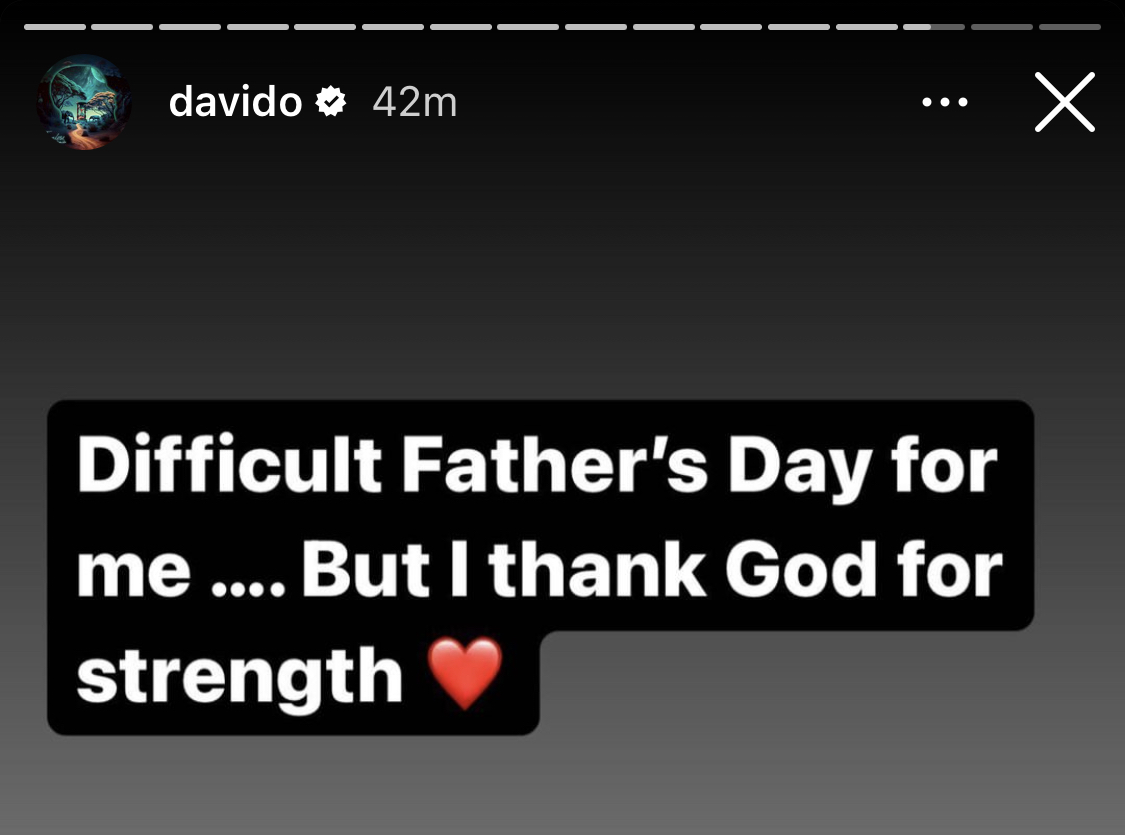The height and width of the screenshot is (835, 1125).
Task: Tap the davido username
Action: point(235,102)
